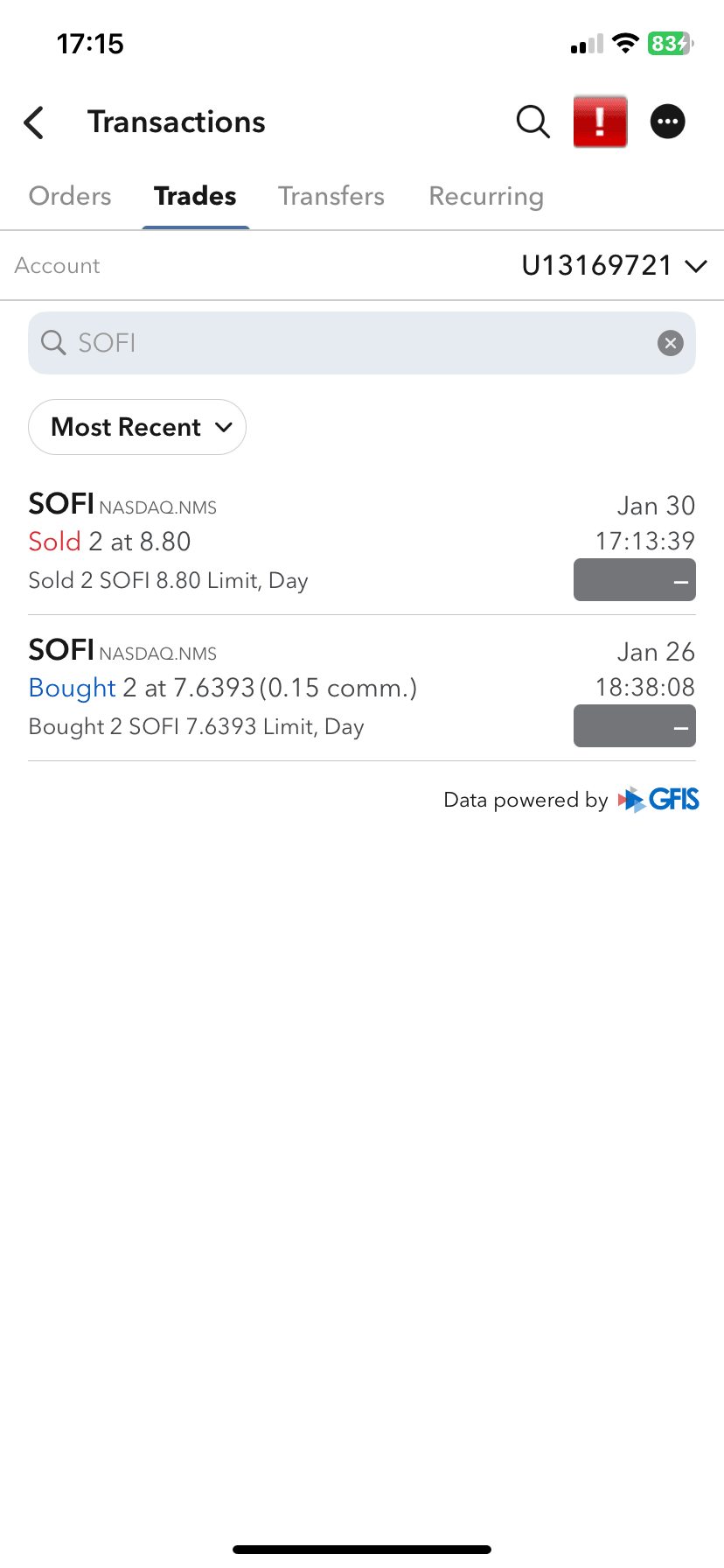Switch to the Transfers tab
Viewport: 724px width, 1568px height.
(x=331, y=196)
